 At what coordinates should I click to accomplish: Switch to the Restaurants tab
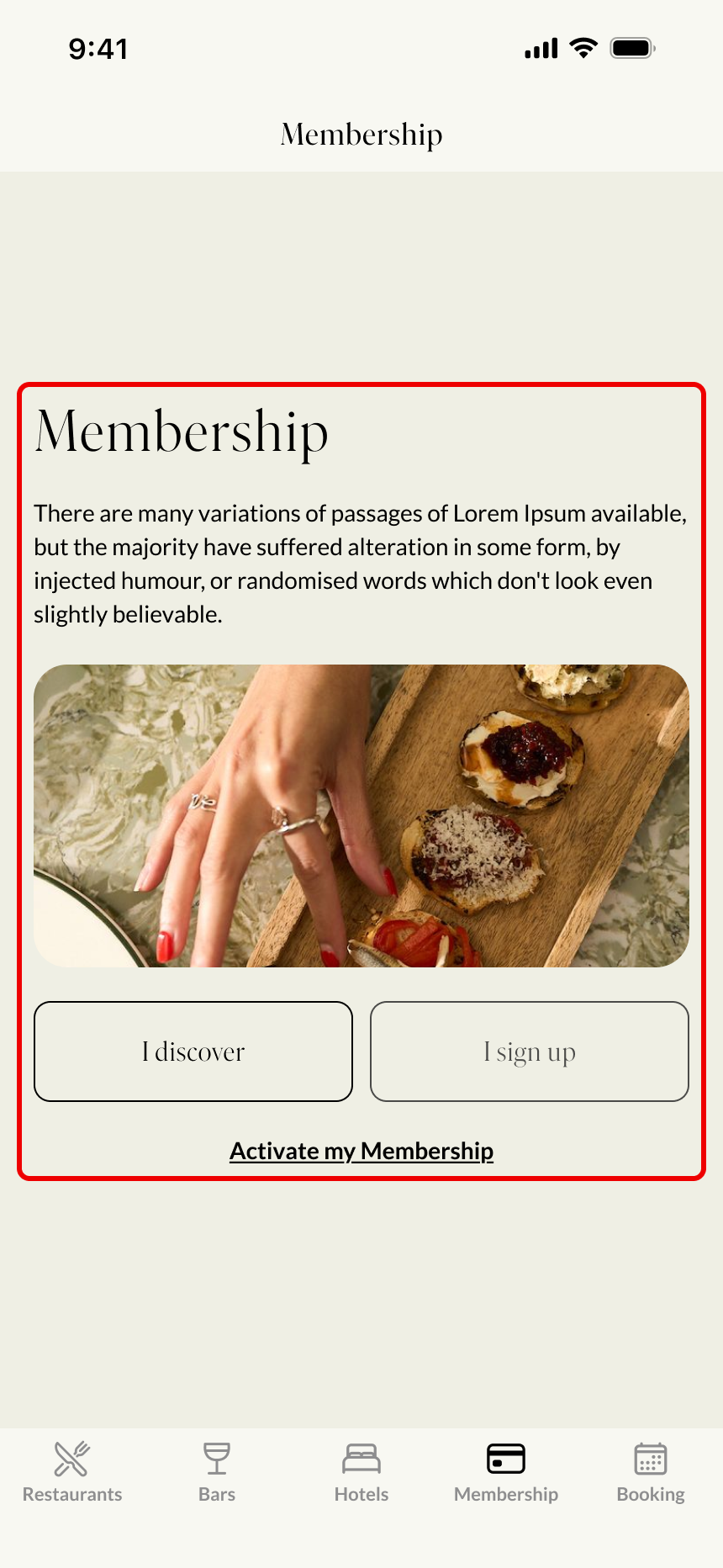point(72,1472)
